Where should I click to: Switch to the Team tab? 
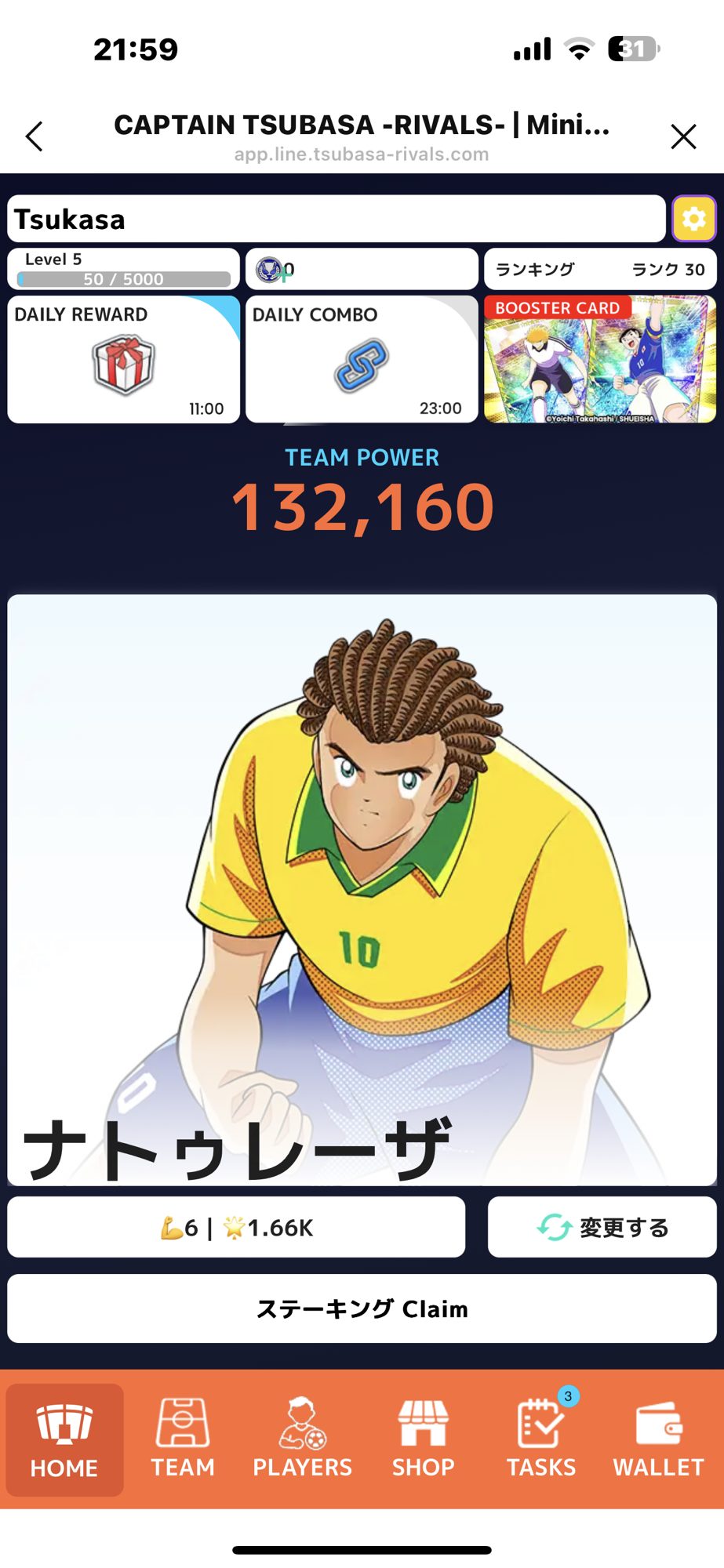tap(182, 1439)
